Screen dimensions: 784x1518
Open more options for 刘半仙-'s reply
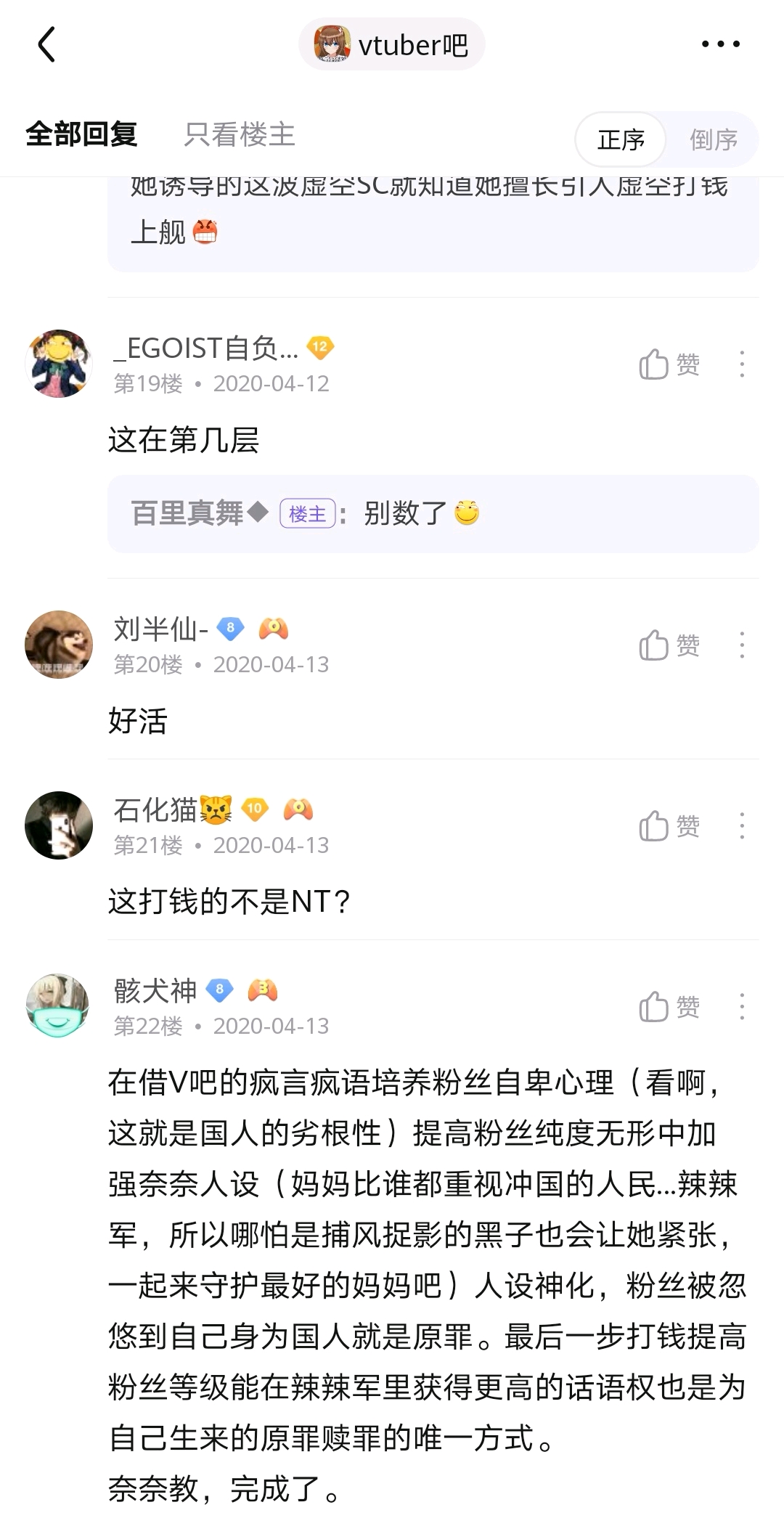tap(742, 645)
